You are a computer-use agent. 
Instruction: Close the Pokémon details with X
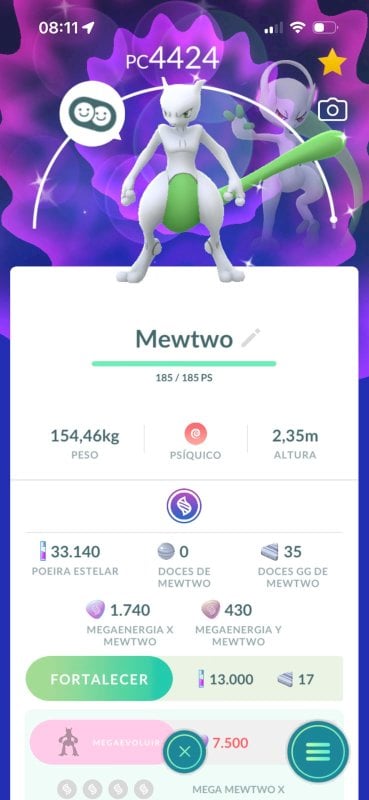click(185, 751)
